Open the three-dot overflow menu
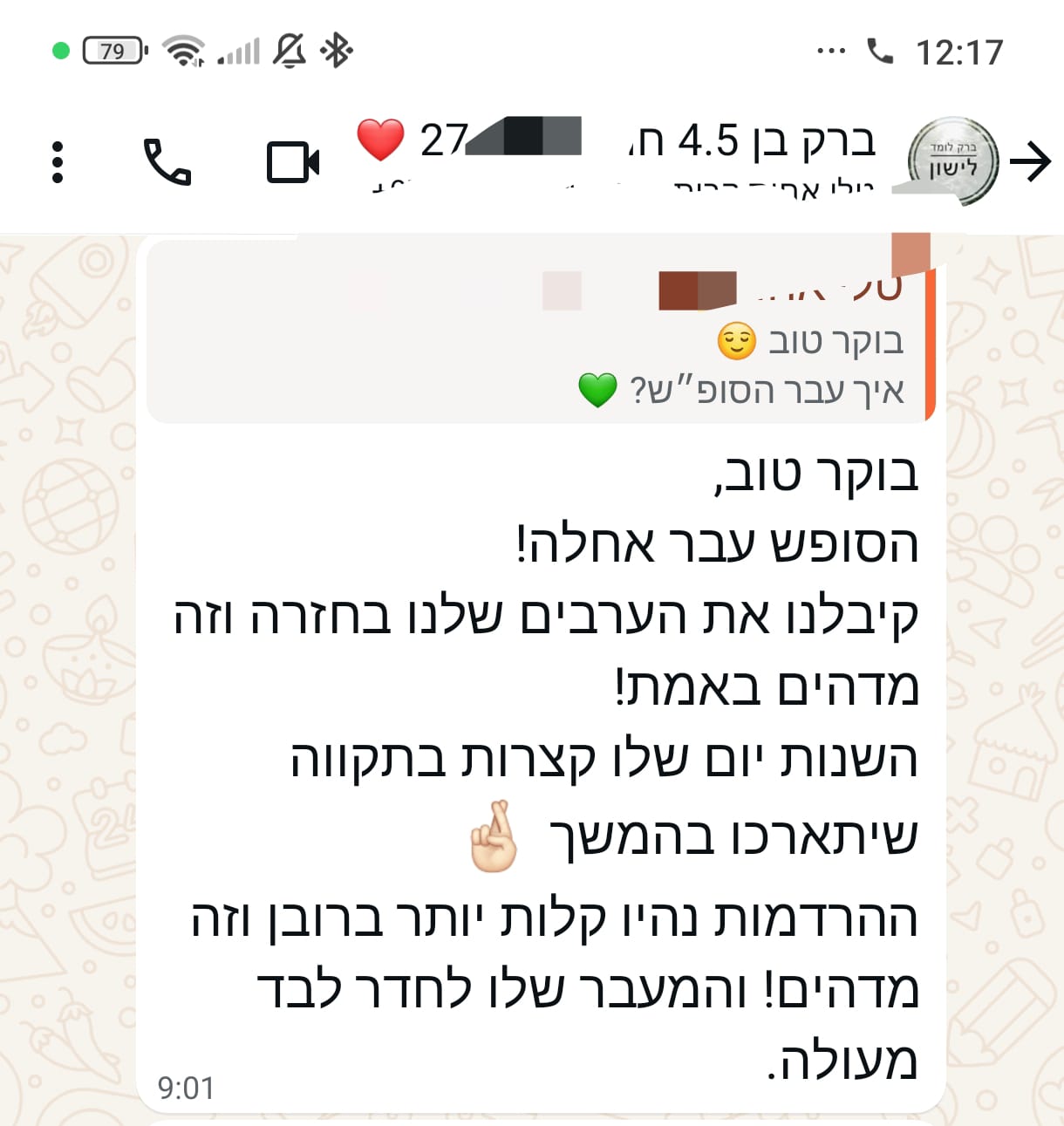The width and height of the screenshot is (1064, 1126). click(58, 162)
